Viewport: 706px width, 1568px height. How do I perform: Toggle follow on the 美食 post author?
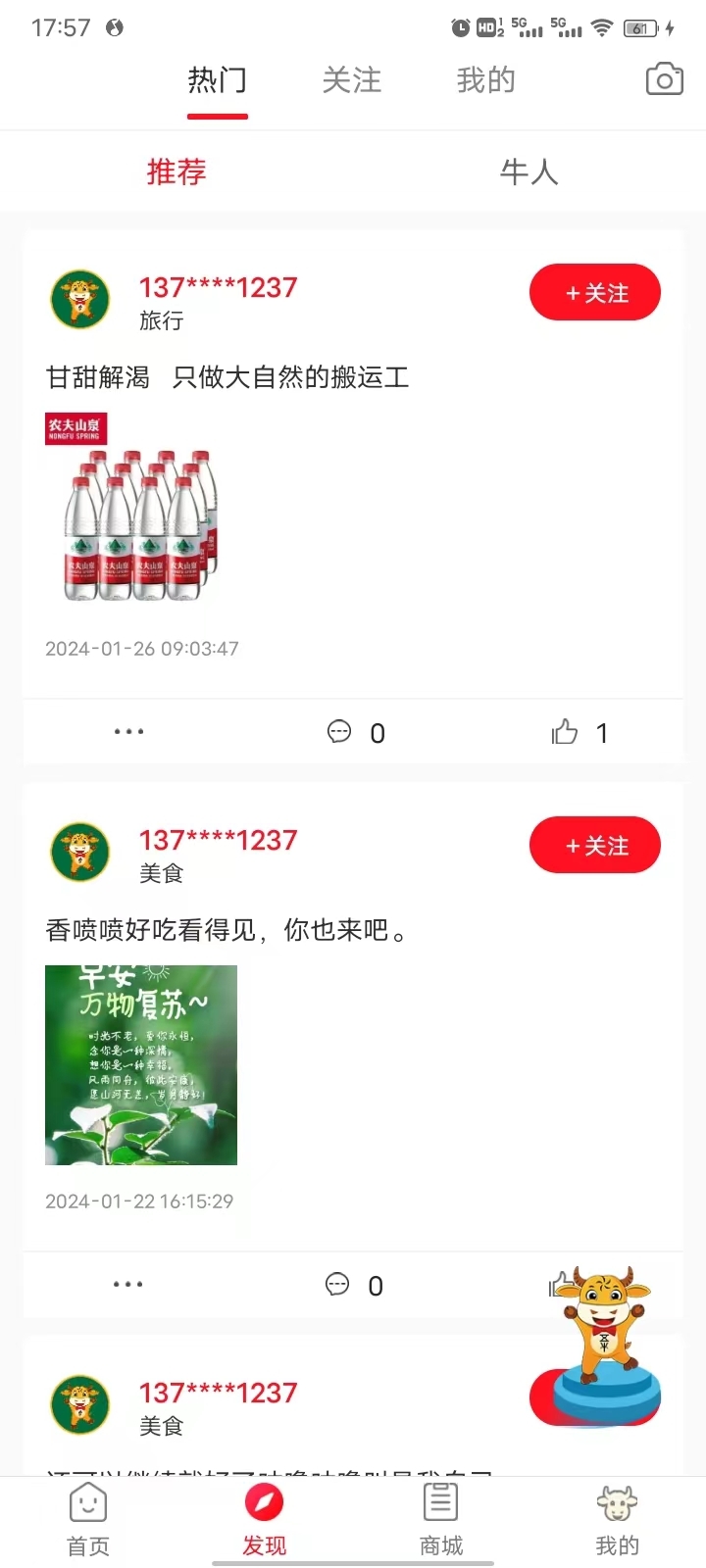(x=594, y=844)
